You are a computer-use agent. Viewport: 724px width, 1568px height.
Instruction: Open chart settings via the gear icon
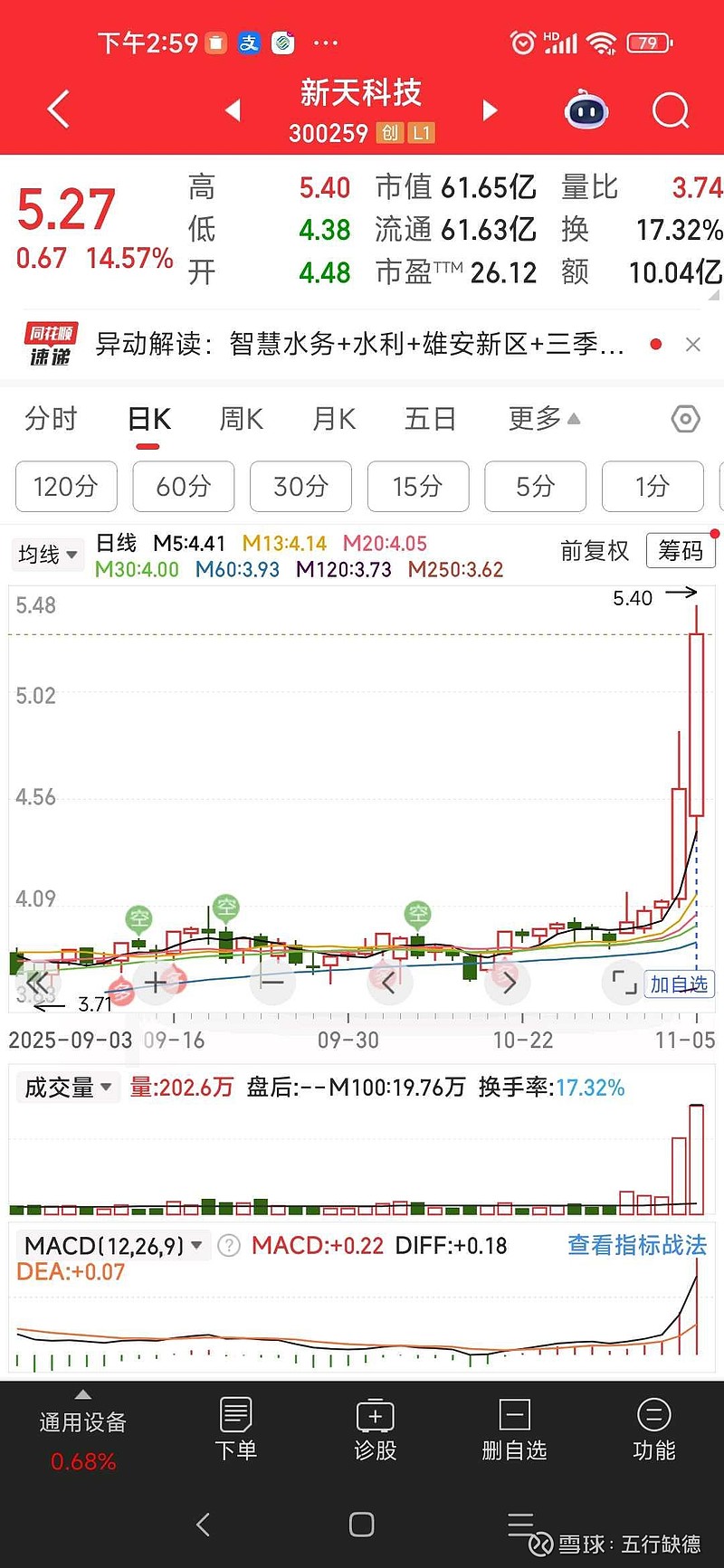[685, 419]
